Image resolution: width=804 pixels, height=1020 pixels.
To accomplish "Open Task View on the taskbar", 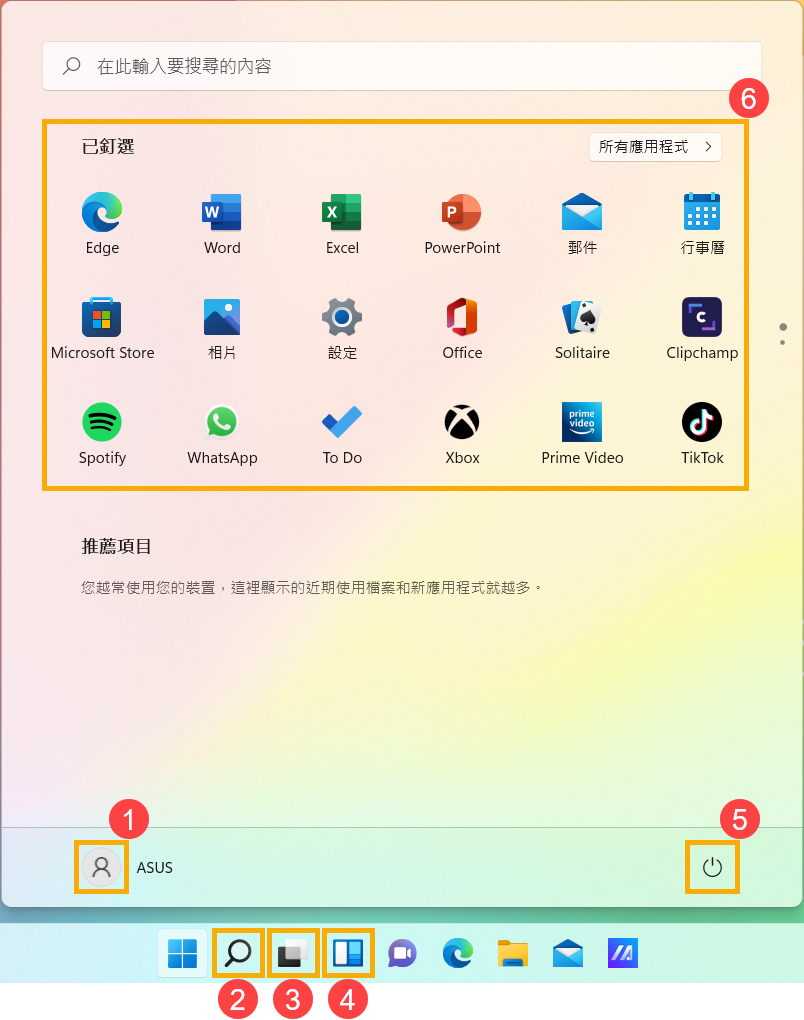I will (x=293, y=954).
